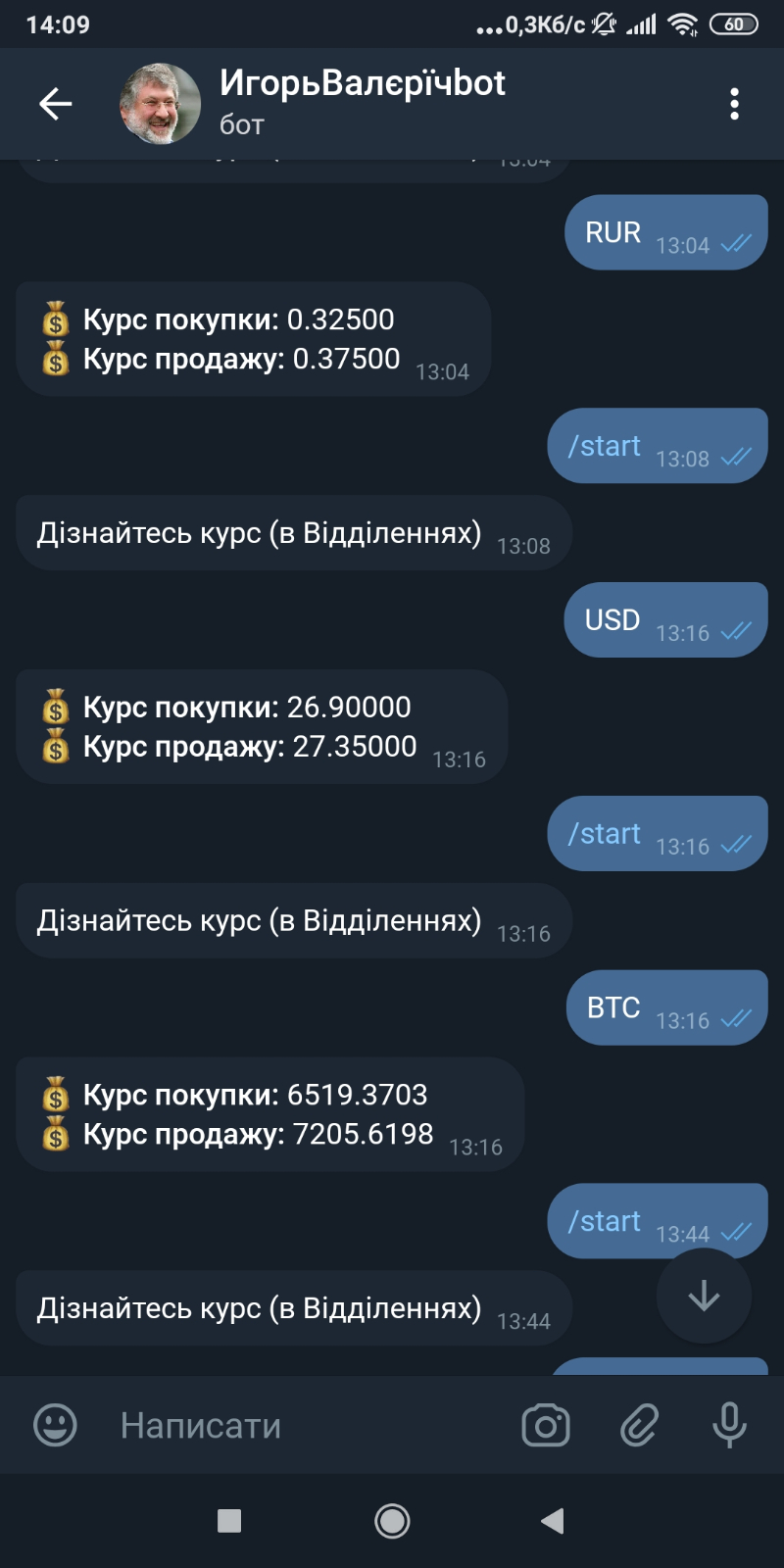Screen dimensions: 784x1568
Task: Open the three-dot overflow menu
Action: 734,104
